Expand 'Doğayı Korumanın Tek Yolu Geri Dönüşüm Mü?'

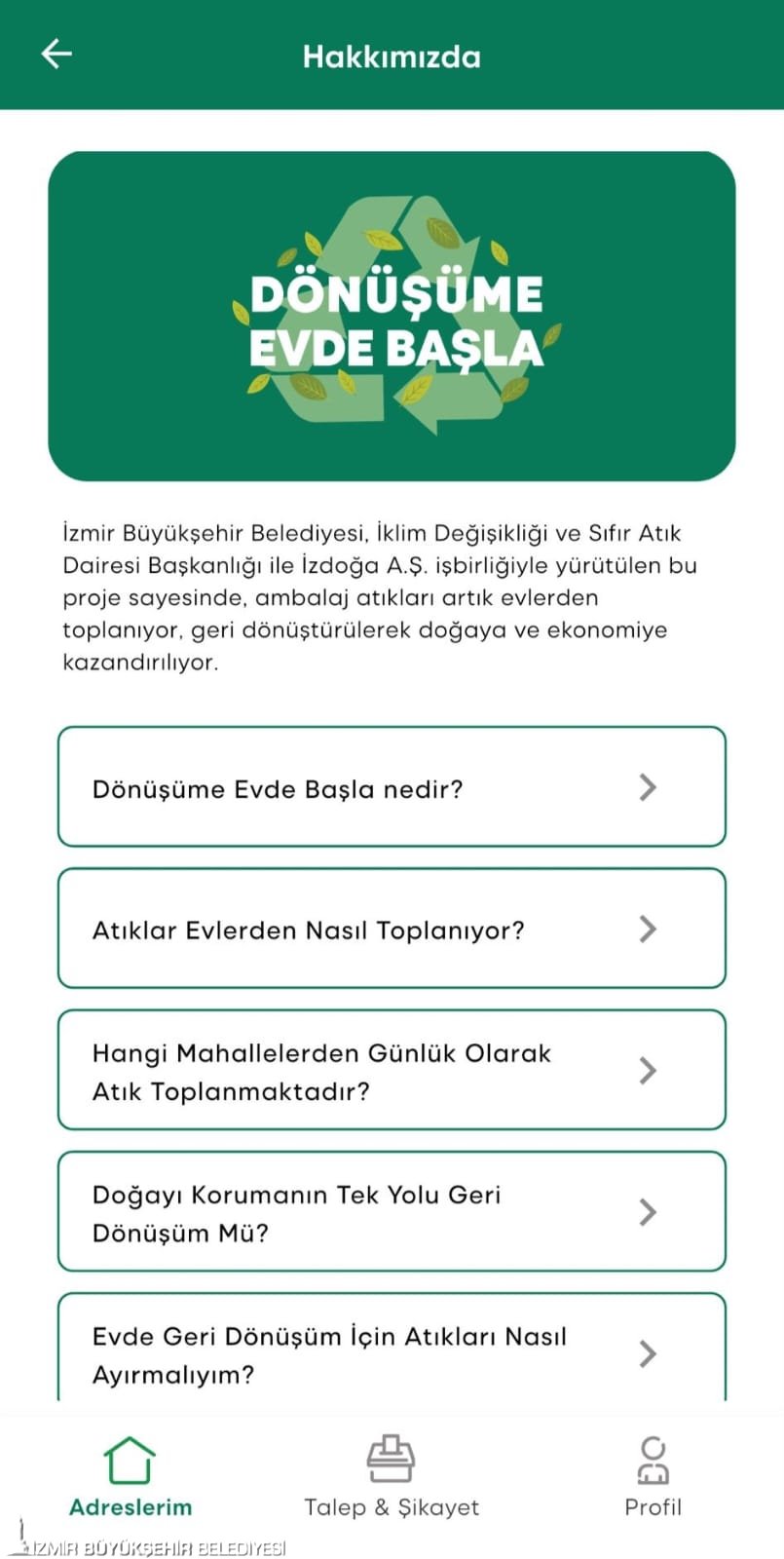click(392, 1212)
